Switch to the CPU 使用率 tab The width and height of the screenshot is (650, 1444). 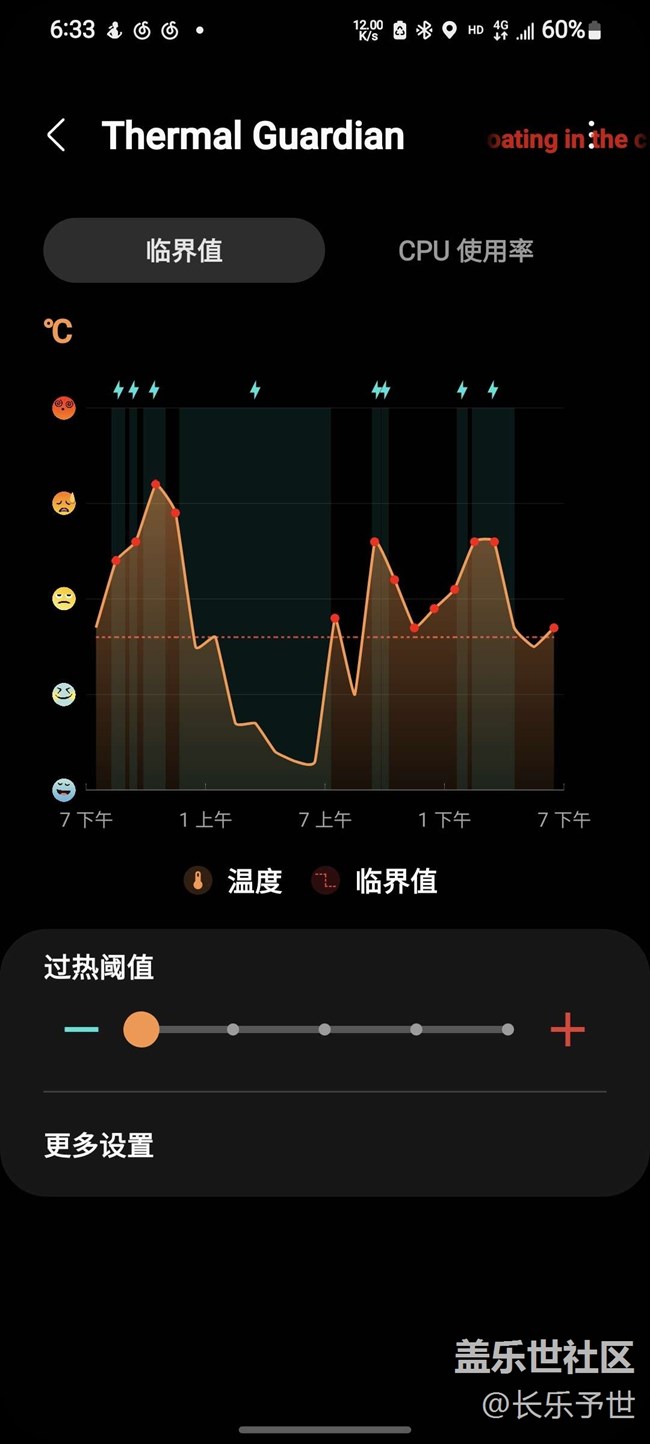[466, 250]
